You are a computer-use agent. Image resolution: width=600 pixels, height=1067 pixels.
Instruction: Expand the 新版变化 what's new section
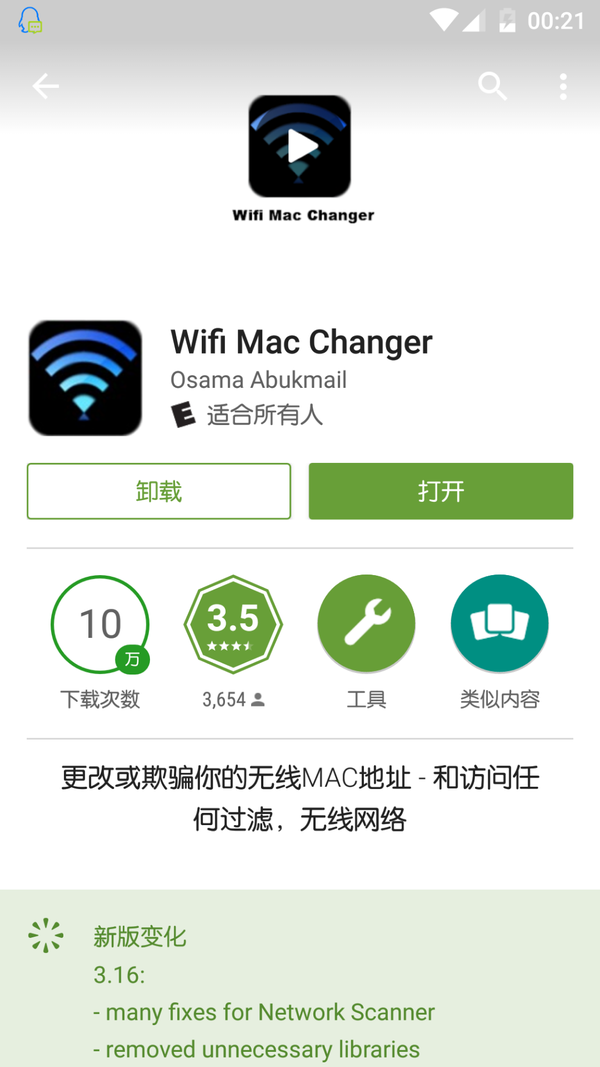click(139, 937)
